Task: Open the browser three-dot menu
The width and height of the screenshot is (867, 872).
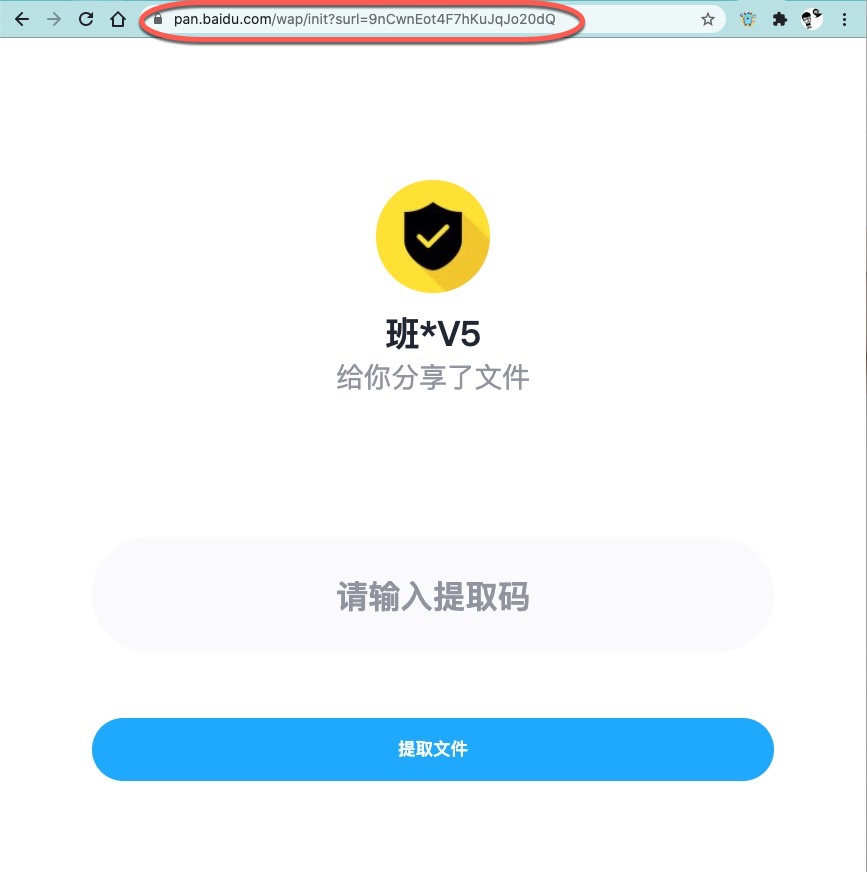Action: pos(845,19)
